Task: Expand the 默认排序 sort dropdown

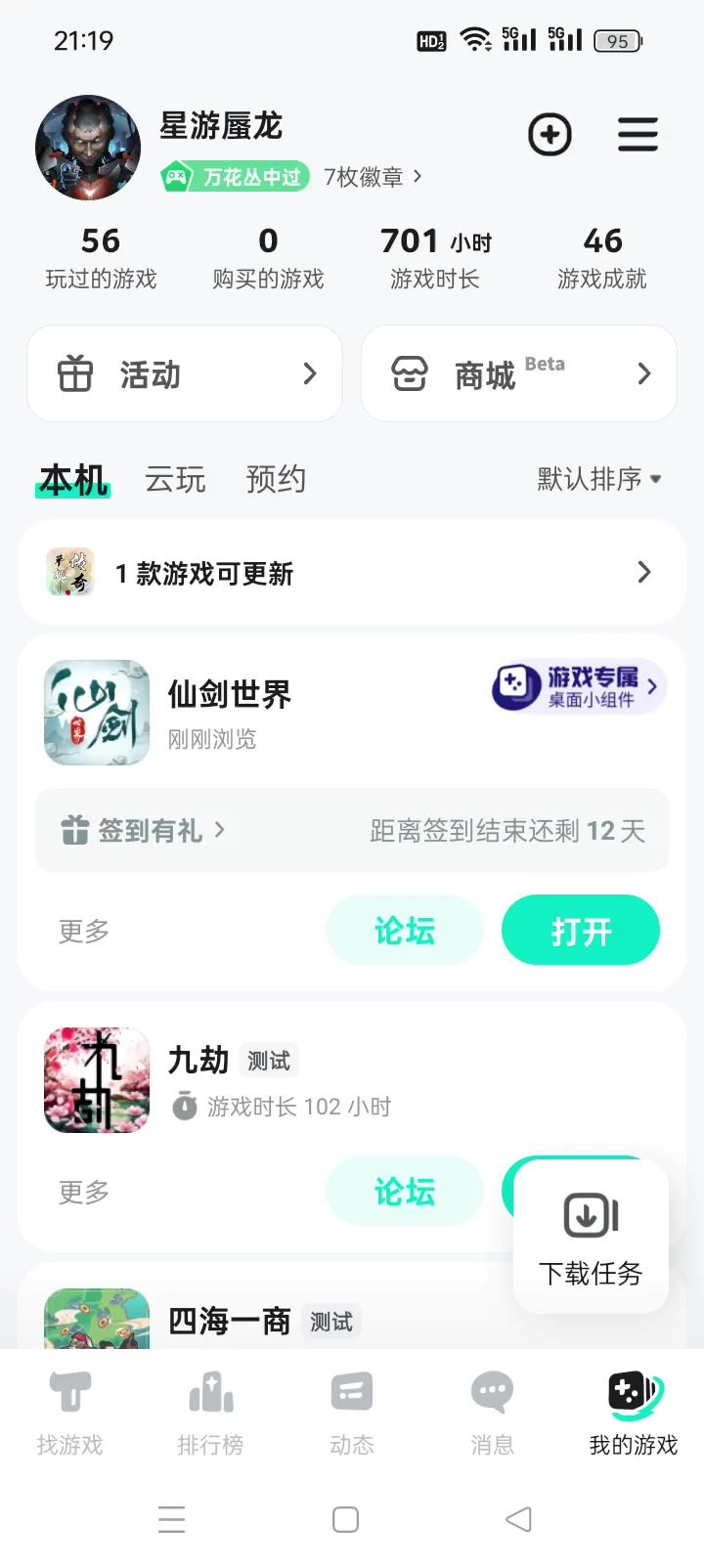Action: pos(598,479)
